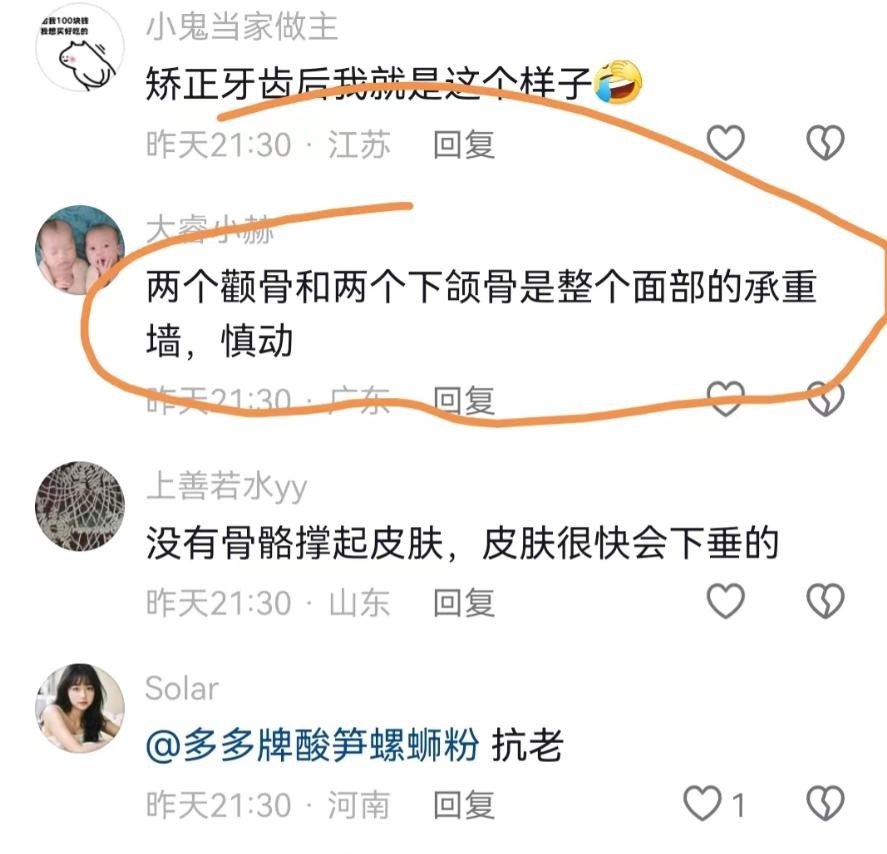
Task: Like Solar's comment
Action: (704, 802)
